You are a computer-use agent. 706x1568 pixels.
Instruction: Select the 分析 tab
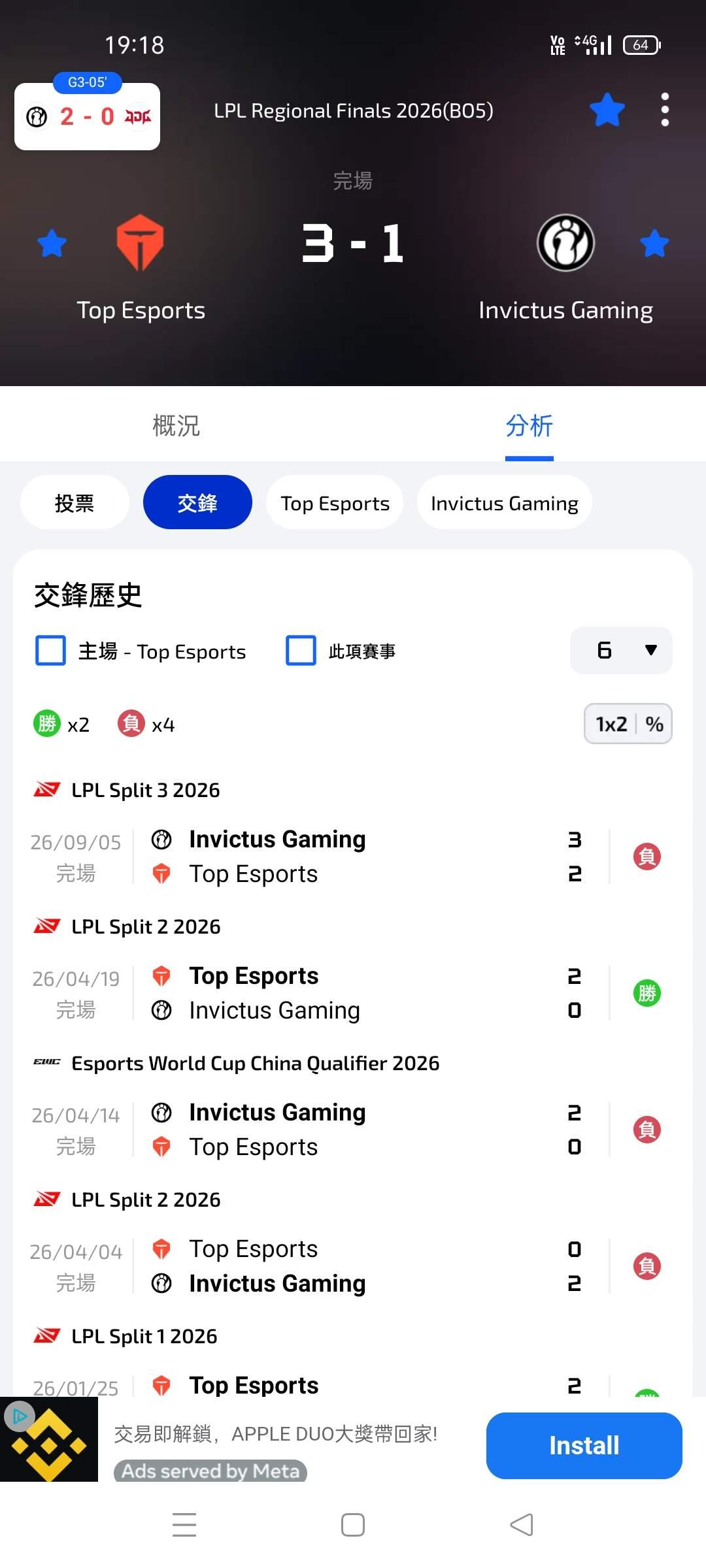point(529,425)
